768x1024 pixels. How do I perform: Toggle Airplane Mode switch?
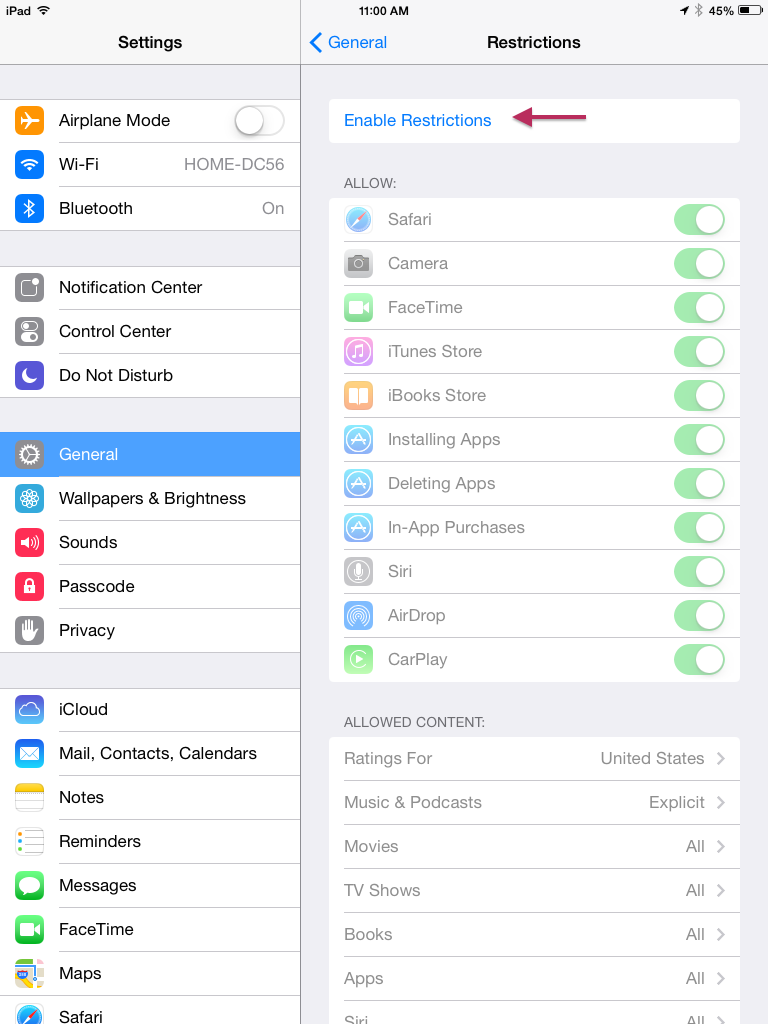pos(259,121)
